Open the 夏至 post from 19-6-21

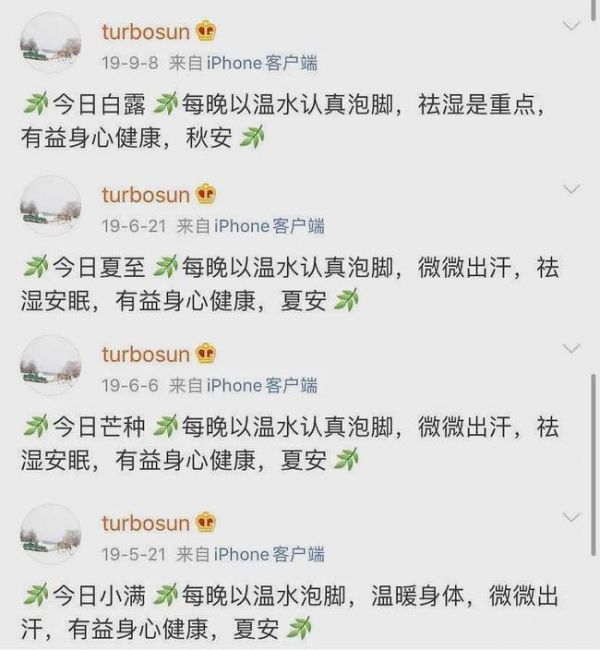click(x=280, y=283)
